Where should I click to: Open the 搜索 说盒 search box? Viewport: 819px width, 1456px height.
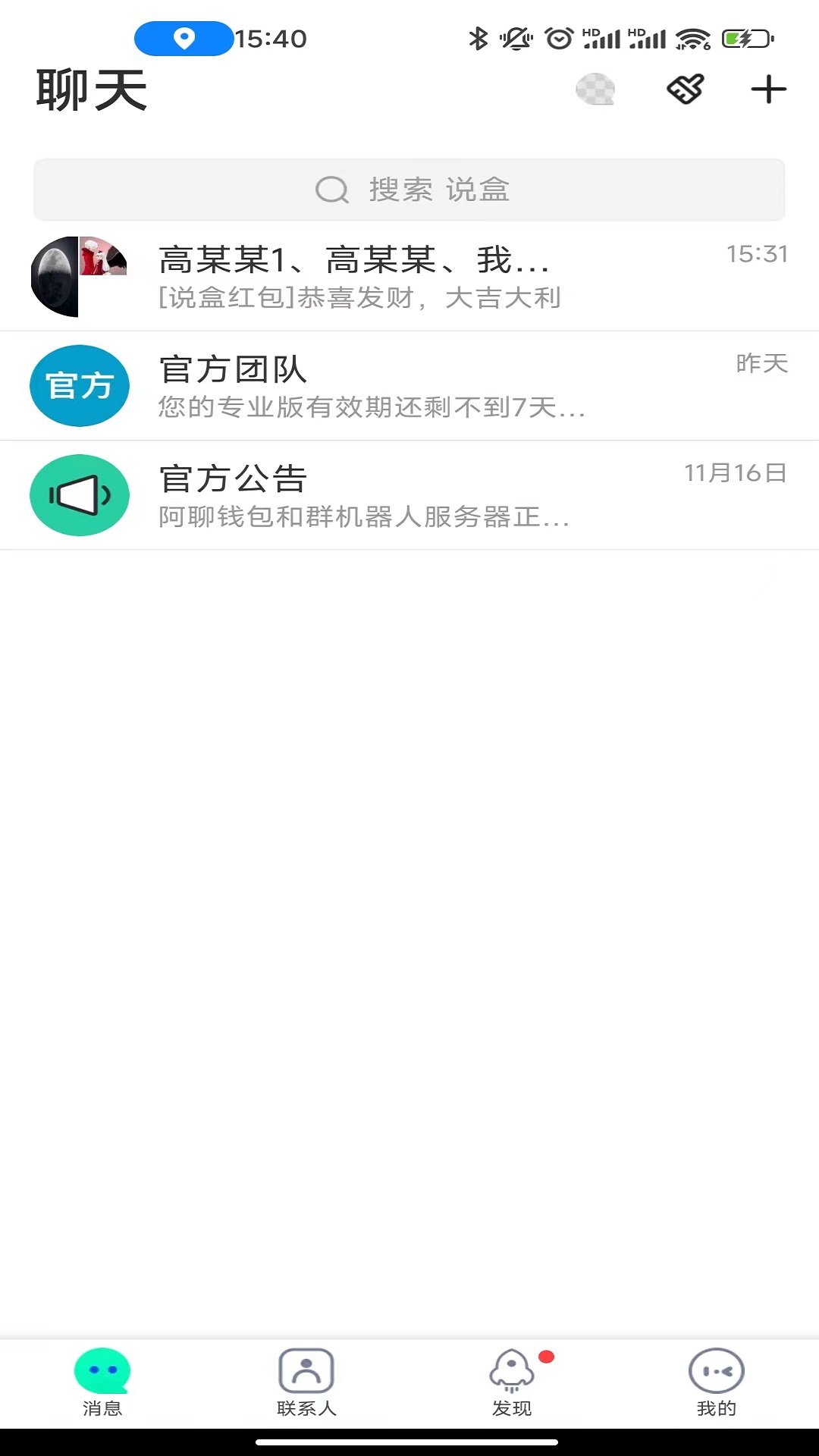click(409, 190)
